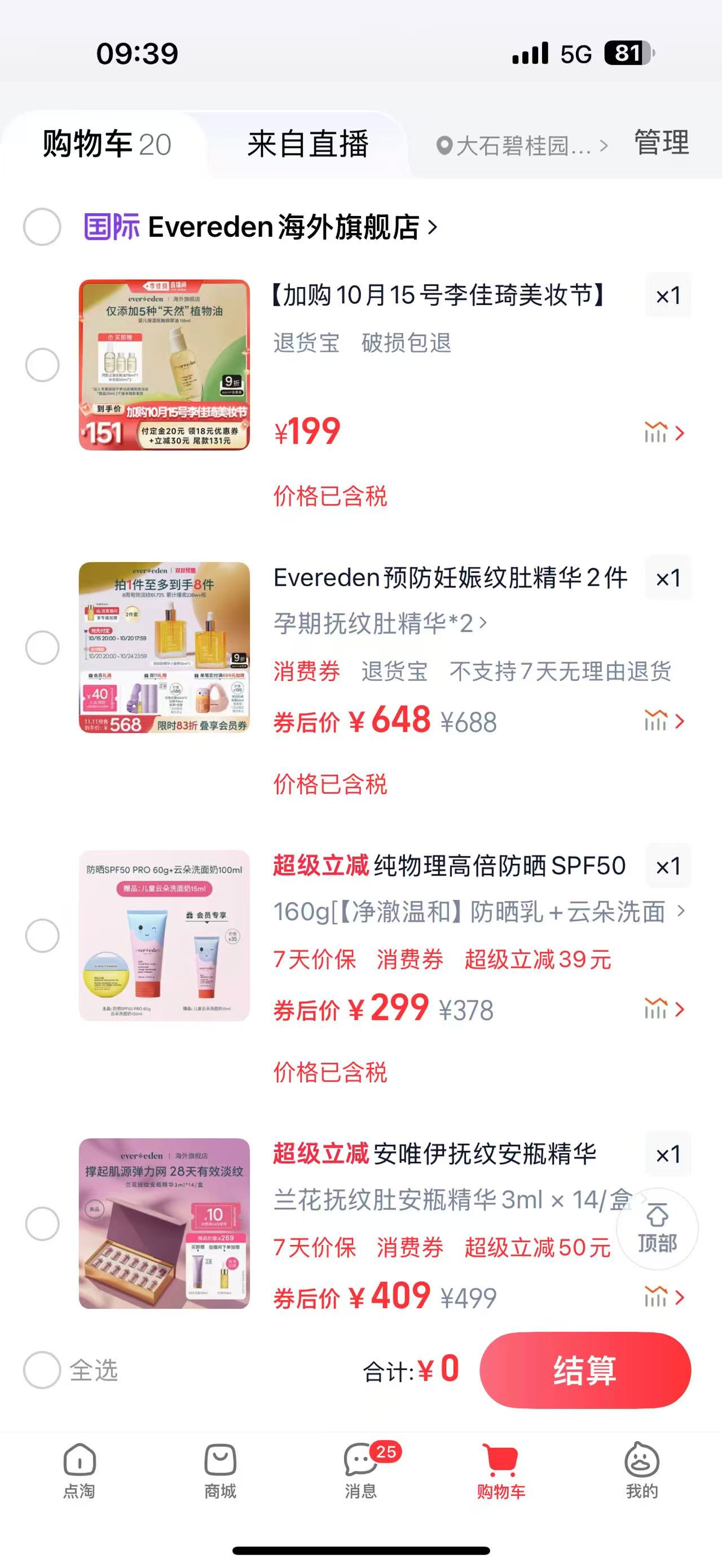Tap 结算 to check out

585,1370
